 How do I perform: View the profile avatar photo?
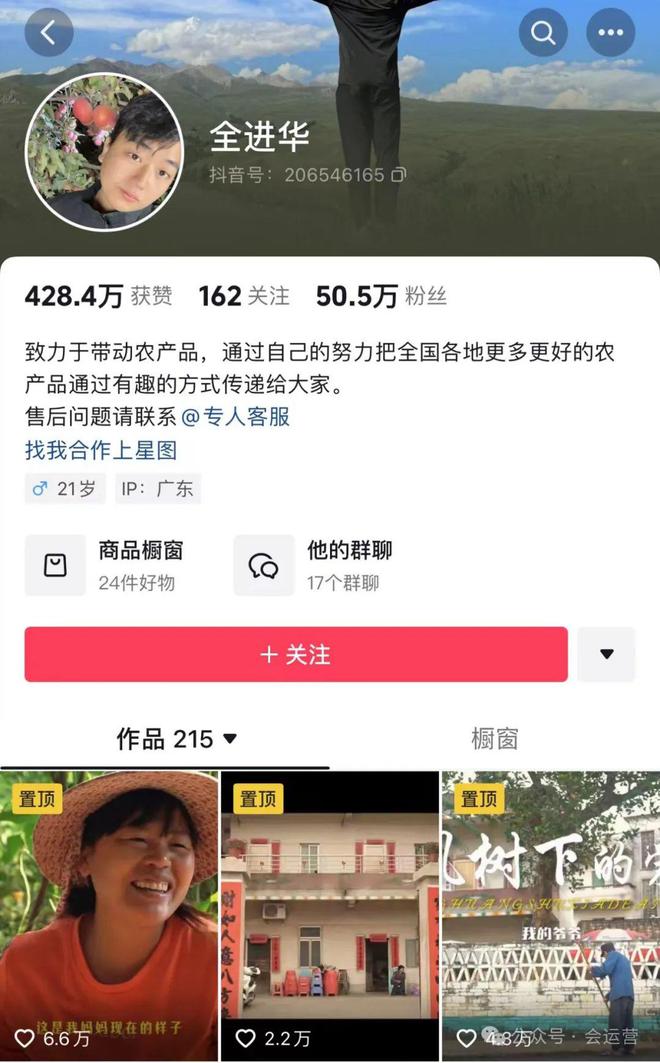(x=104, y=151)
